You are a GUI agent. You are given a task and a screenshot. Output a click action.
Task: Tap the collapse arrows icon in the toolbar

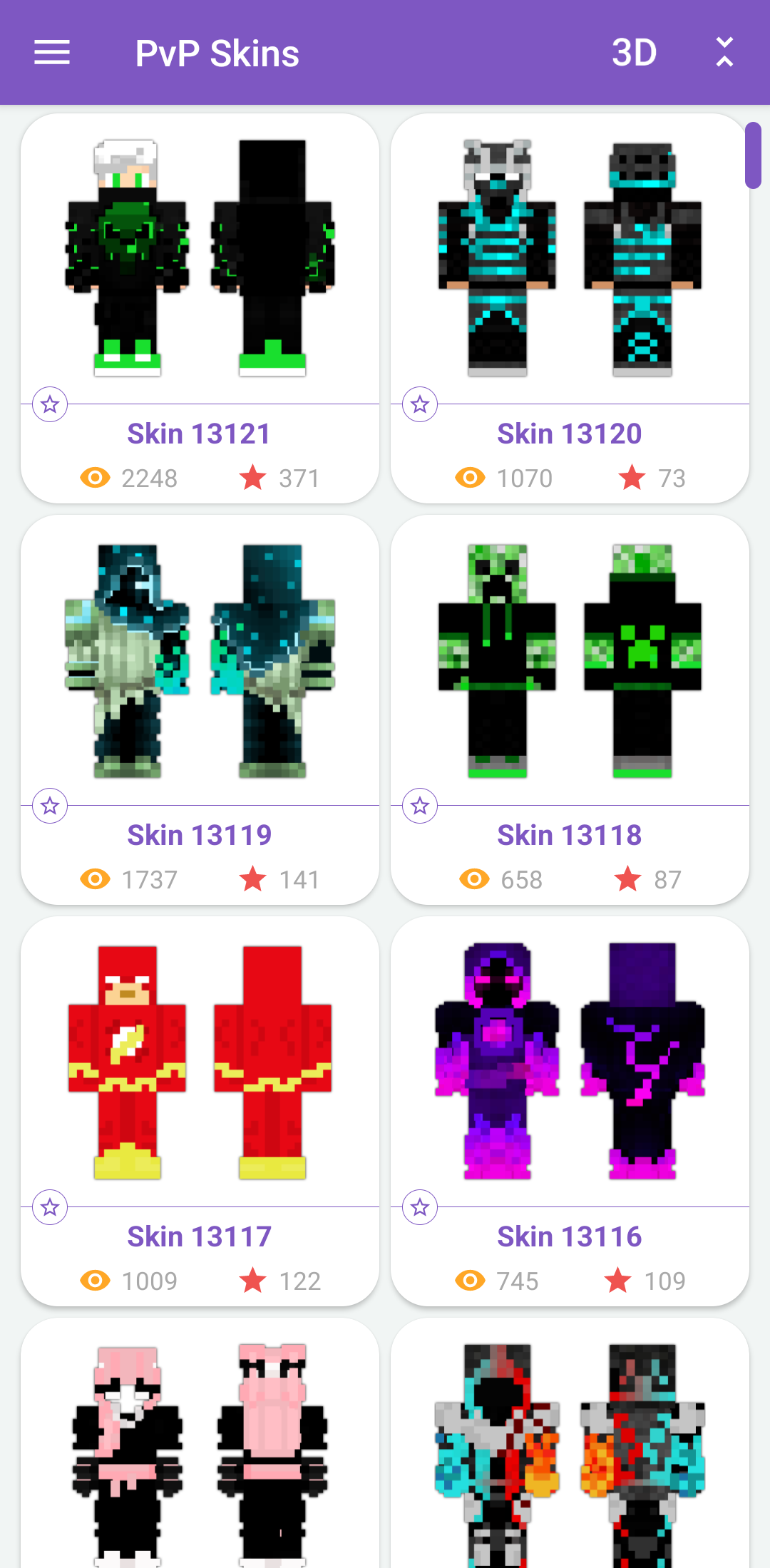(x=724, y=53)
